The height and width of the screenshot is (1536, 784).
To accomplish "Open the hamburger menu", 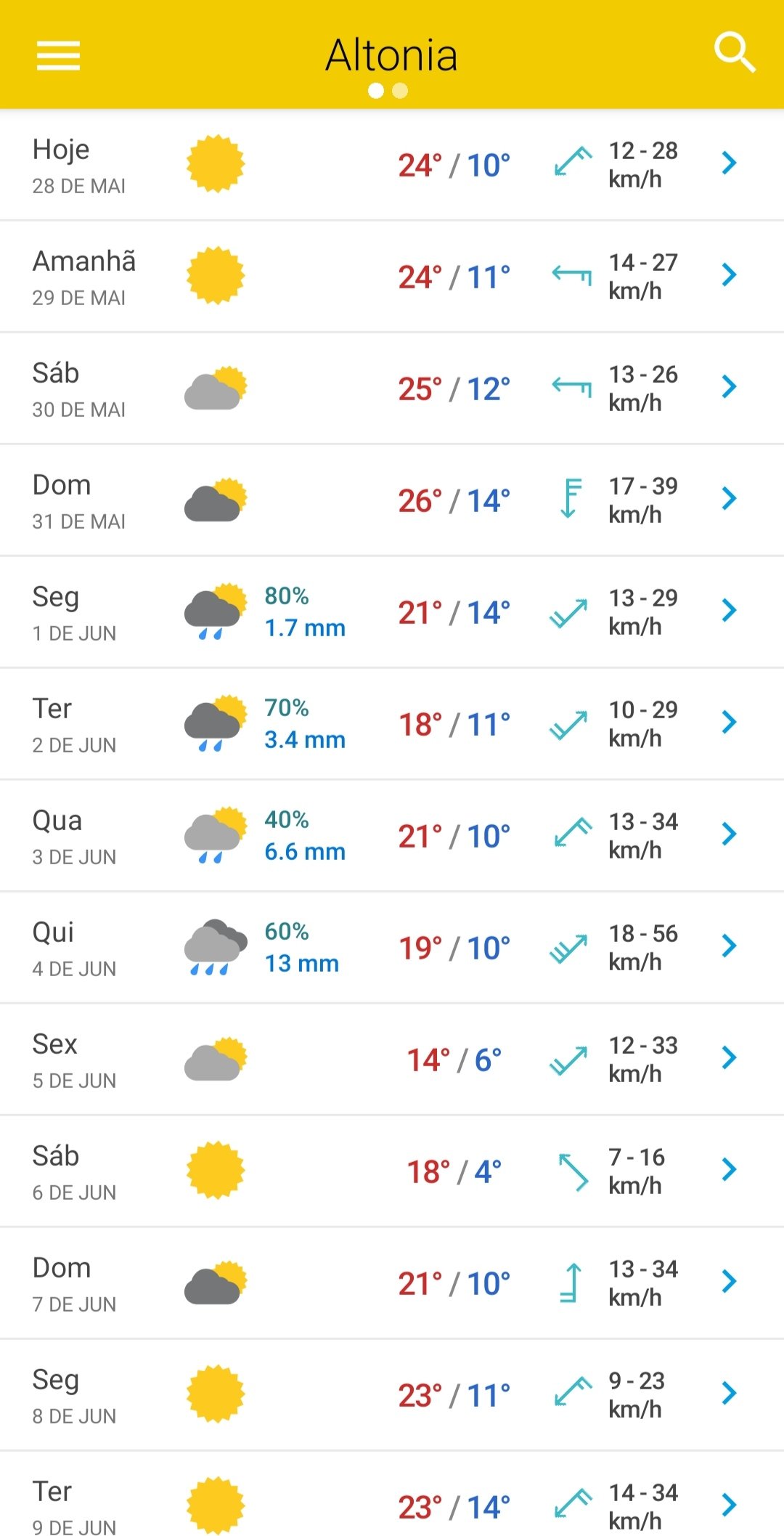I will point(58,55).
